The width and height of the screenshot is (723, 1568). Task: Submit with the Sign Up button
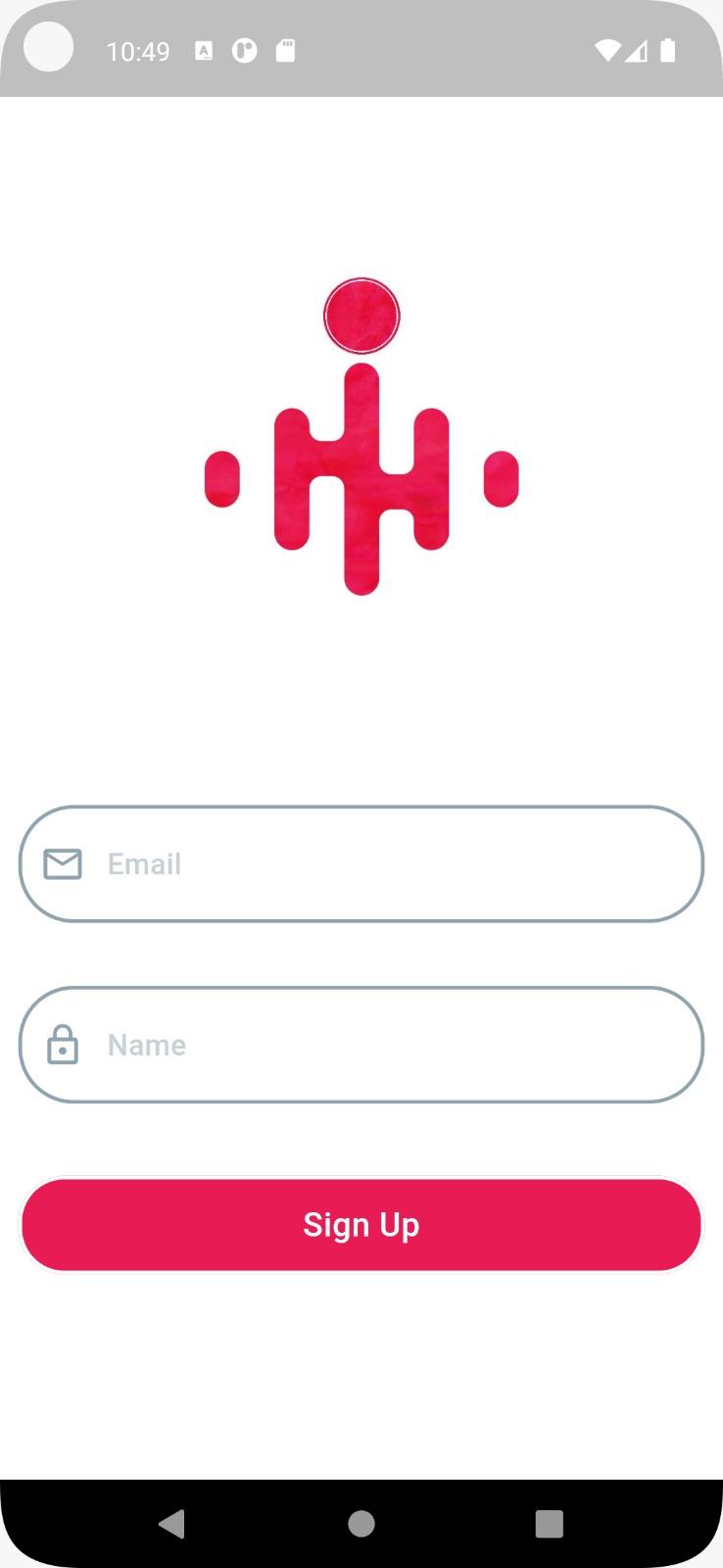pos(361,1225)
